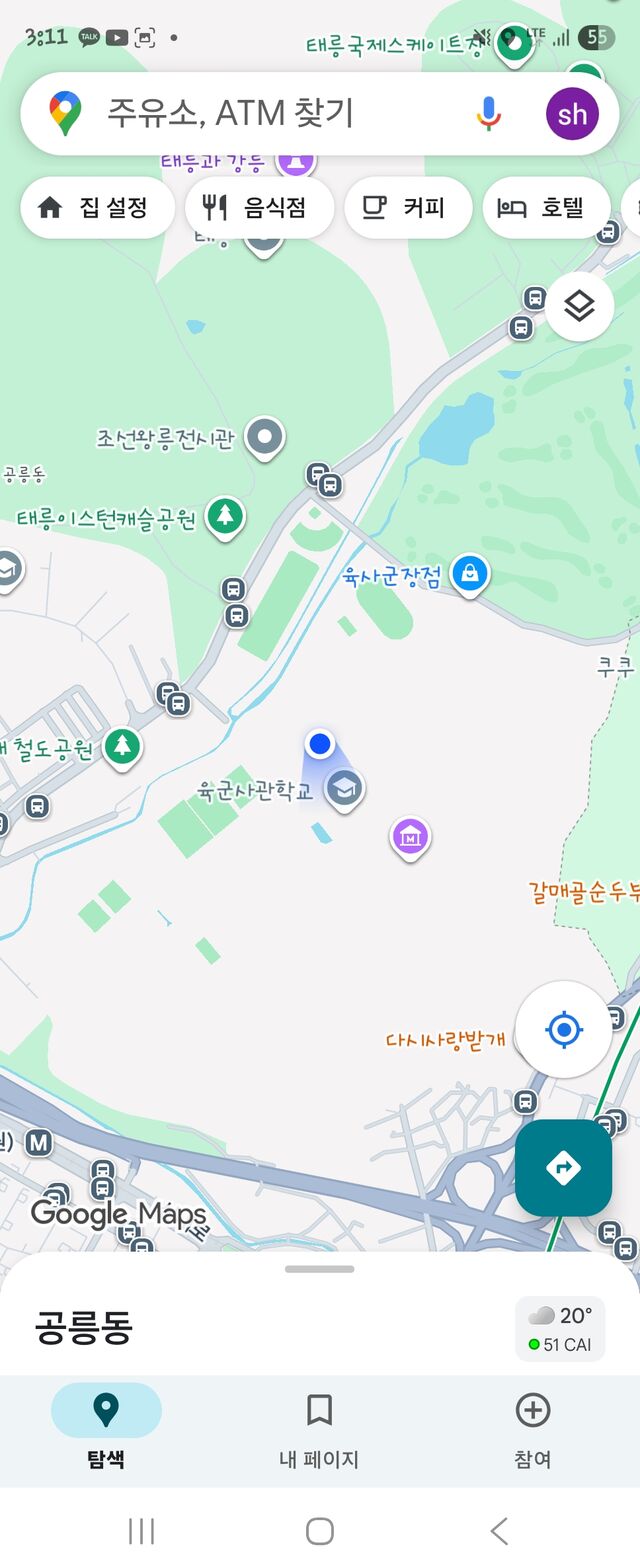Show 커피 places on the map
640x1568 pixels.
tap(407, 208)
